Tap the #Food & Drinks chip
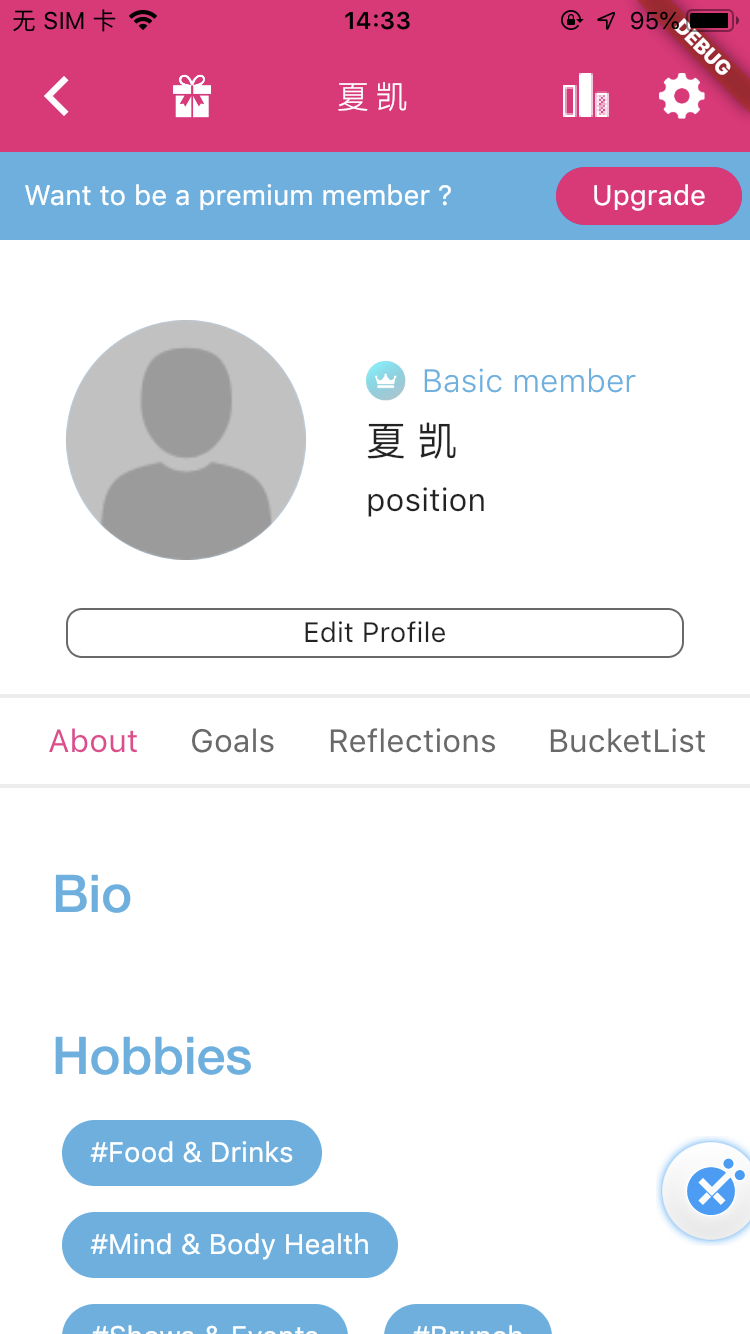 pos(192,1153)
